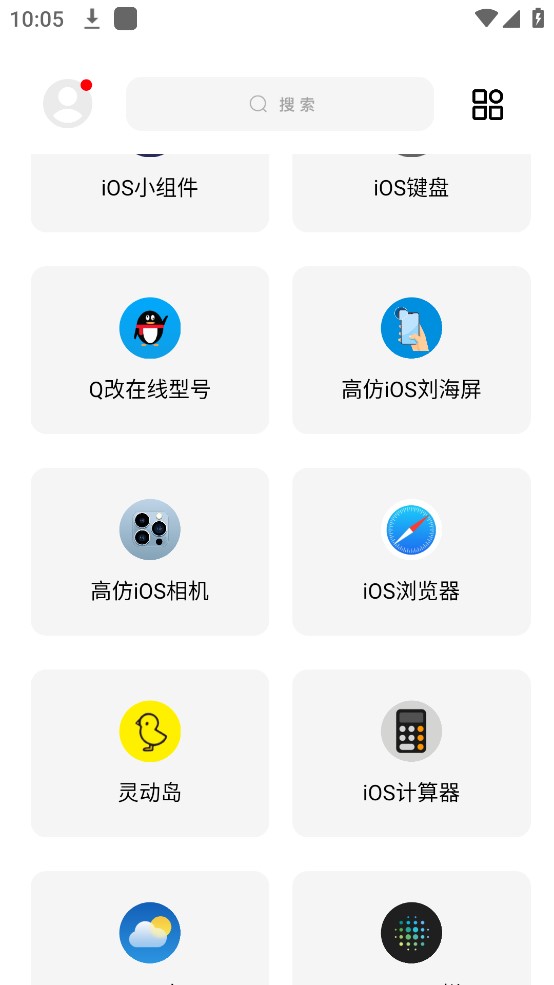Open the profile avatar
The image size is (554, 985).
(x=68, y=104)
